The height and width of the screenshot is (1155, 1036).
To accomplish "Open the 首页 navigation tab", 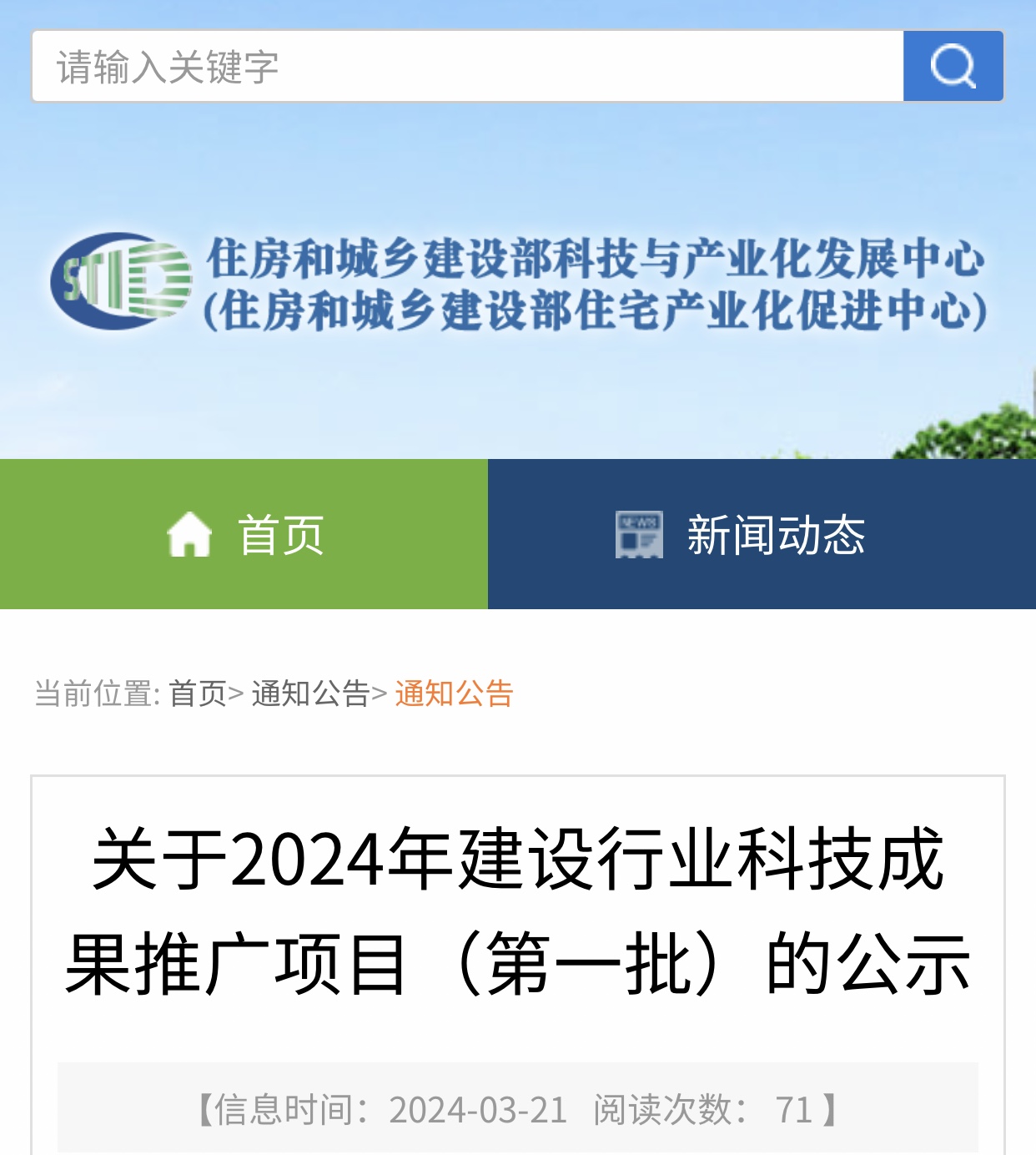I will 244,534.
